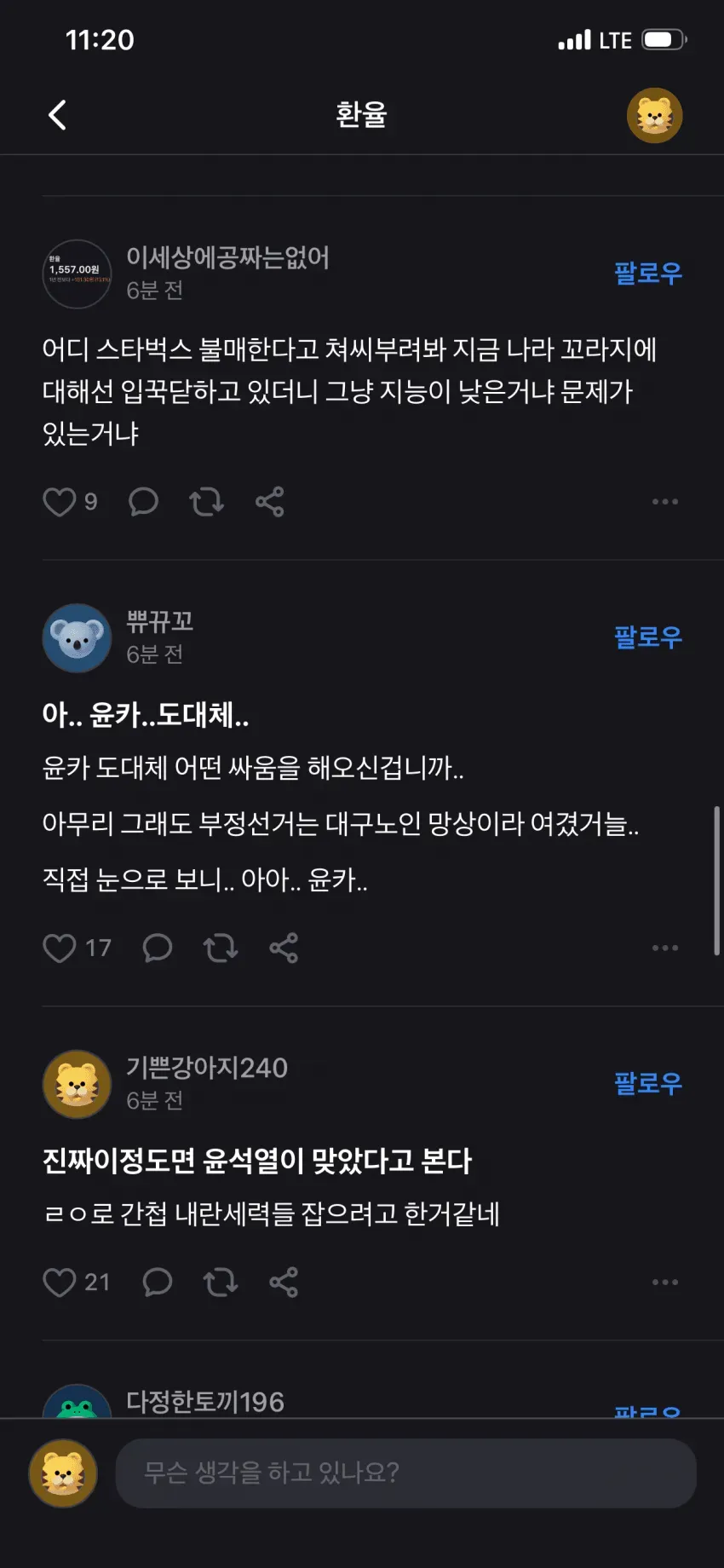The width and height of the screenshot is (724, 1568).
Task: Comment on 이세상에공짜는없어's post
Action: 143,502
